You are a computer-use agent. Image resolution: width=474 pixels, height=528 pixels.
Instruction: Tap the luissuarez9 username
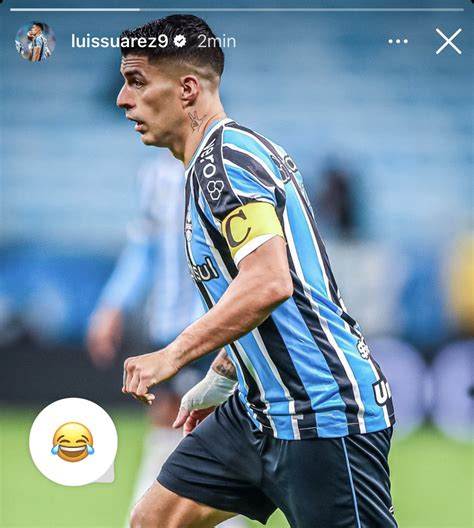(120, 41)
